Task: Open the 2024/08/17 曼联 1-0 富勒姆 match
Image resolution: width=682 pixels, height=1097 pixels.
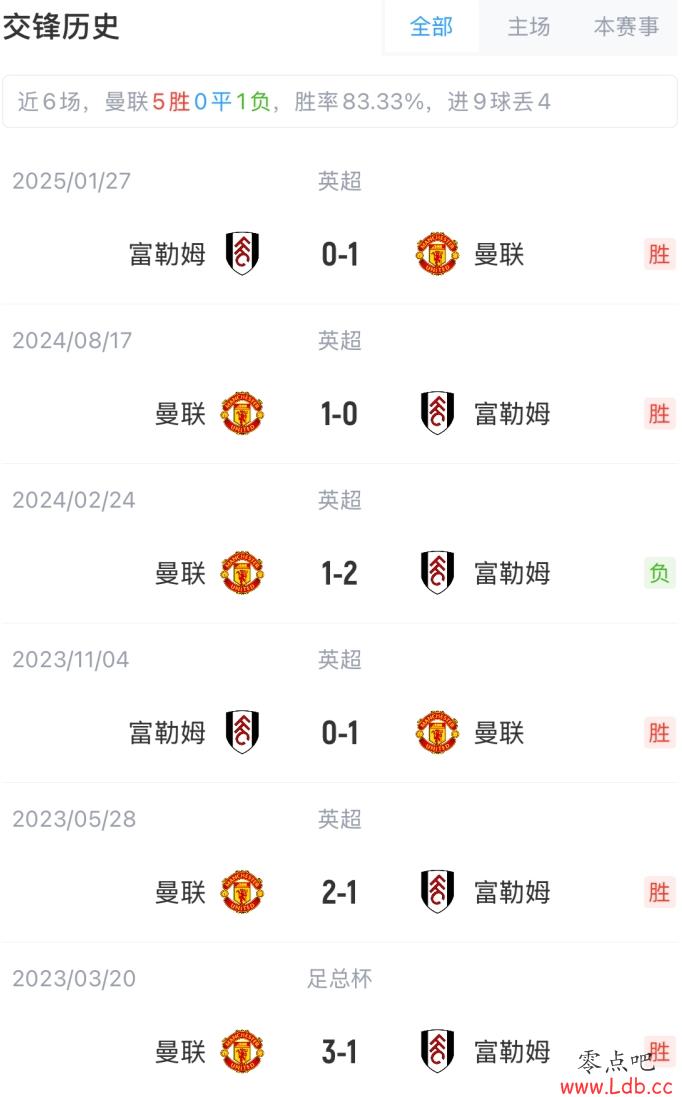Action: pos(341,384)
